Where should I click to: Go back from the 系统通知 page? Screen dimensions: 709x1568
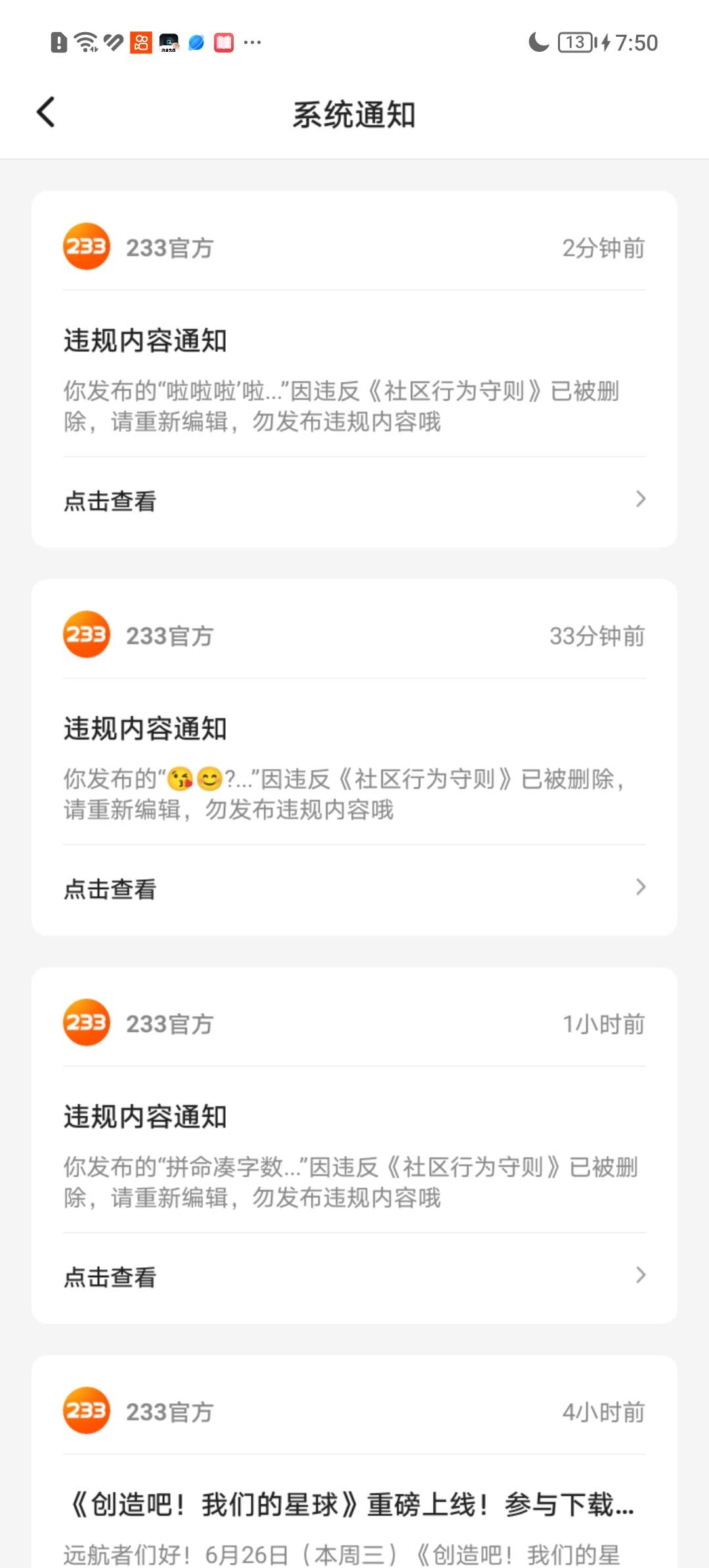46,112
